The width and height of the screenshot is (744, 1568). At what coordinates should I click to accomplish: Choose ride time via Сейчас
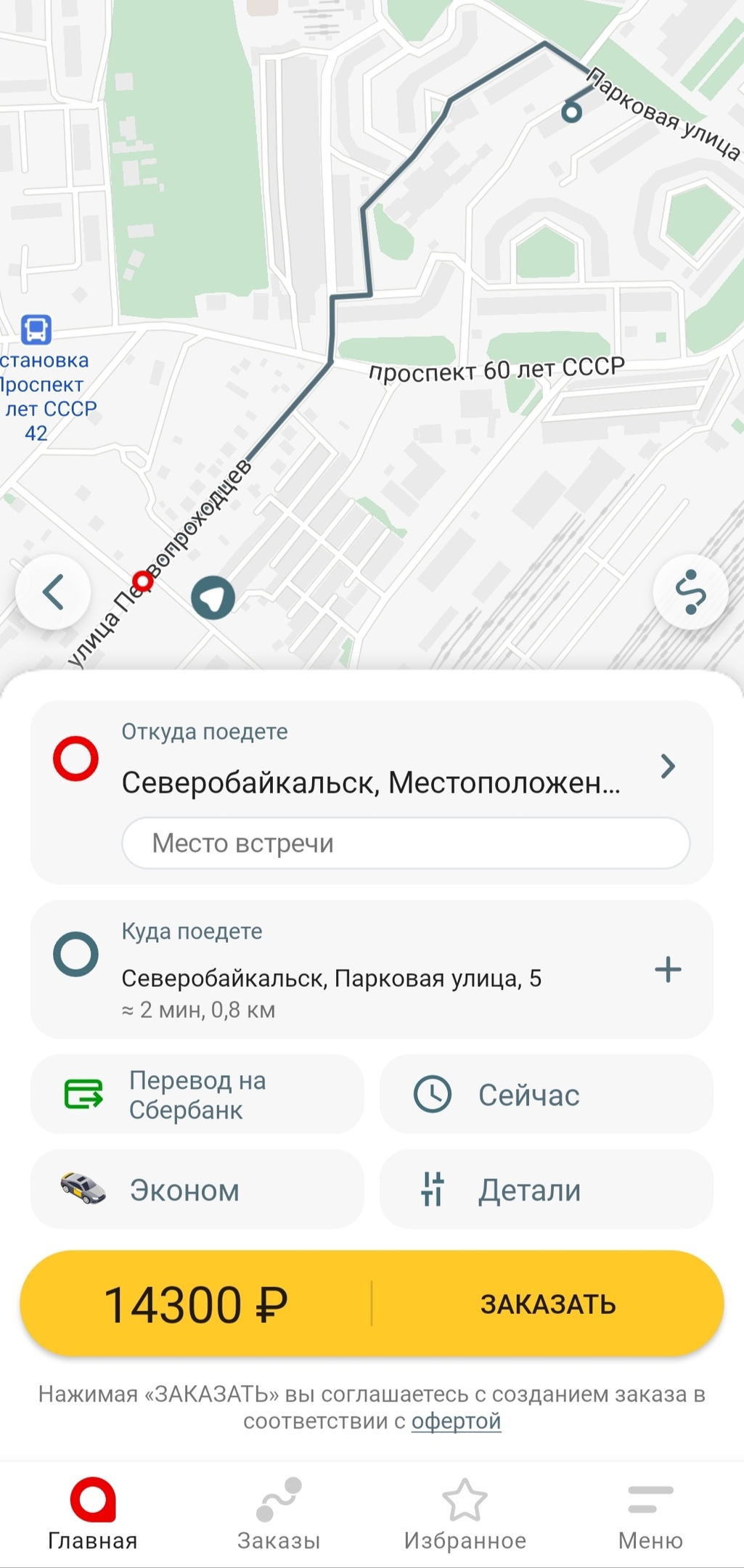pos(546,1095)
